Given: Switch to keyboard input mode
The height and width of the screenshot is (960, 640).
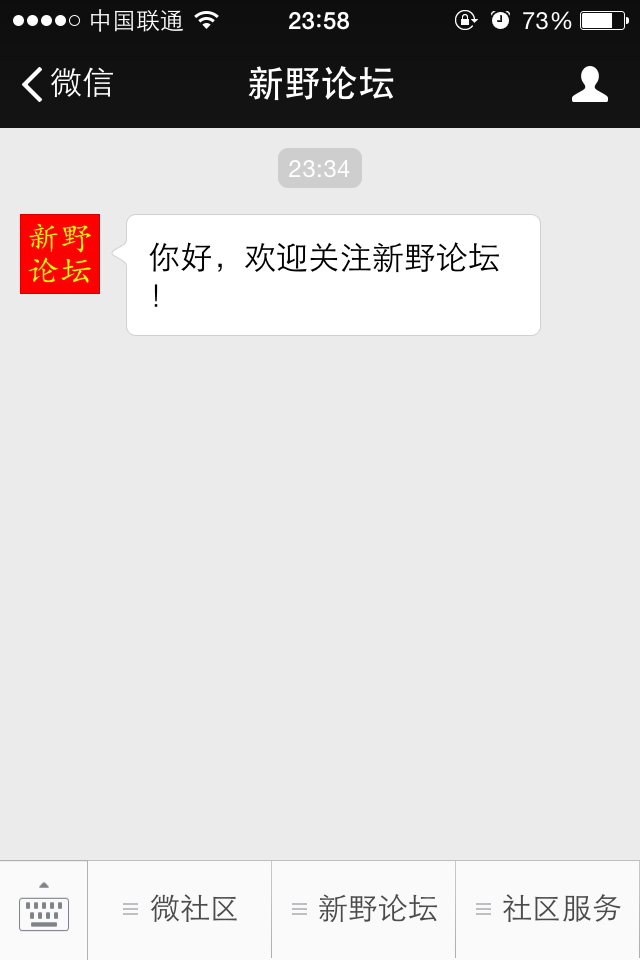Looking at the screenshot, I should pyautogui.click(x=44, y=909).
